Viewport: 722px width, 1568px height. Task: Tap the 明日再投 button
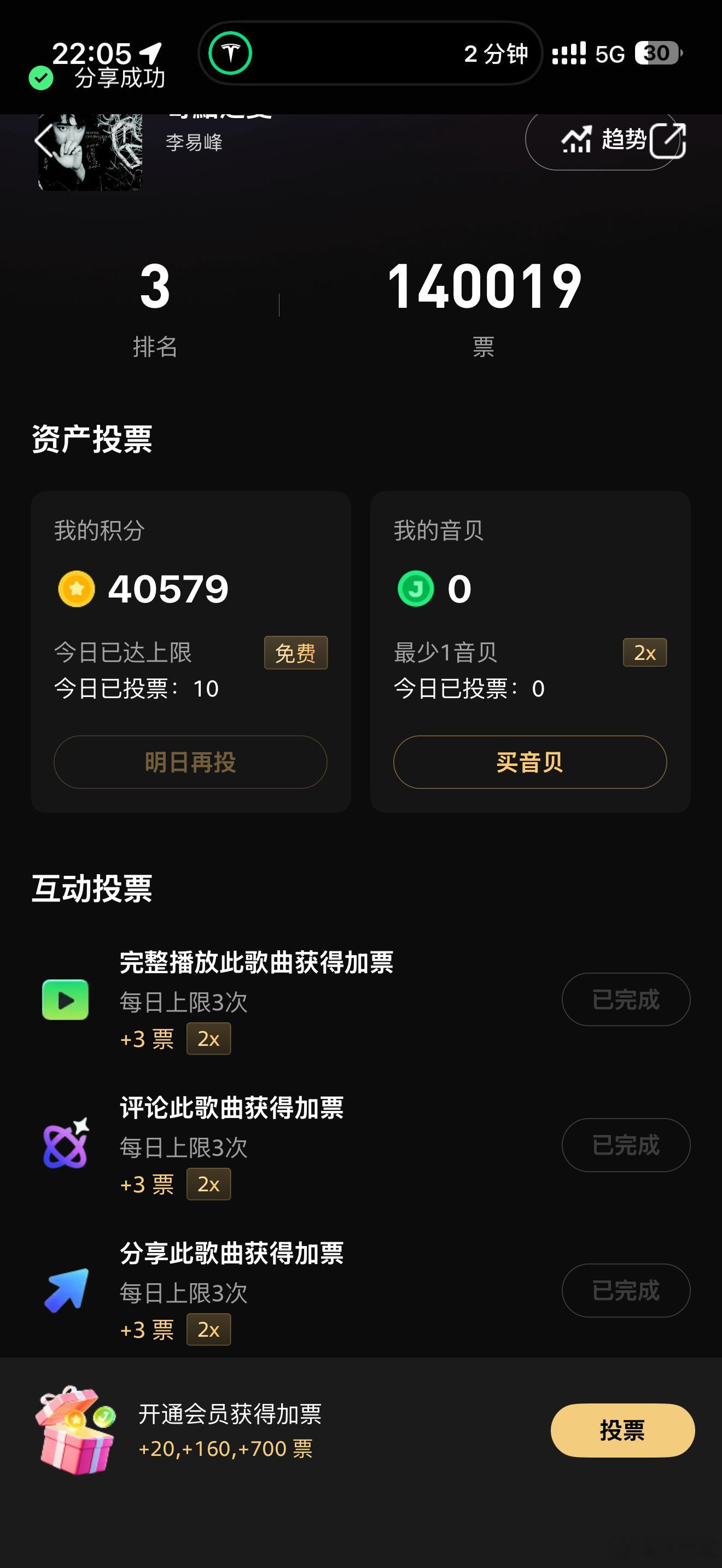click(190, 762)
